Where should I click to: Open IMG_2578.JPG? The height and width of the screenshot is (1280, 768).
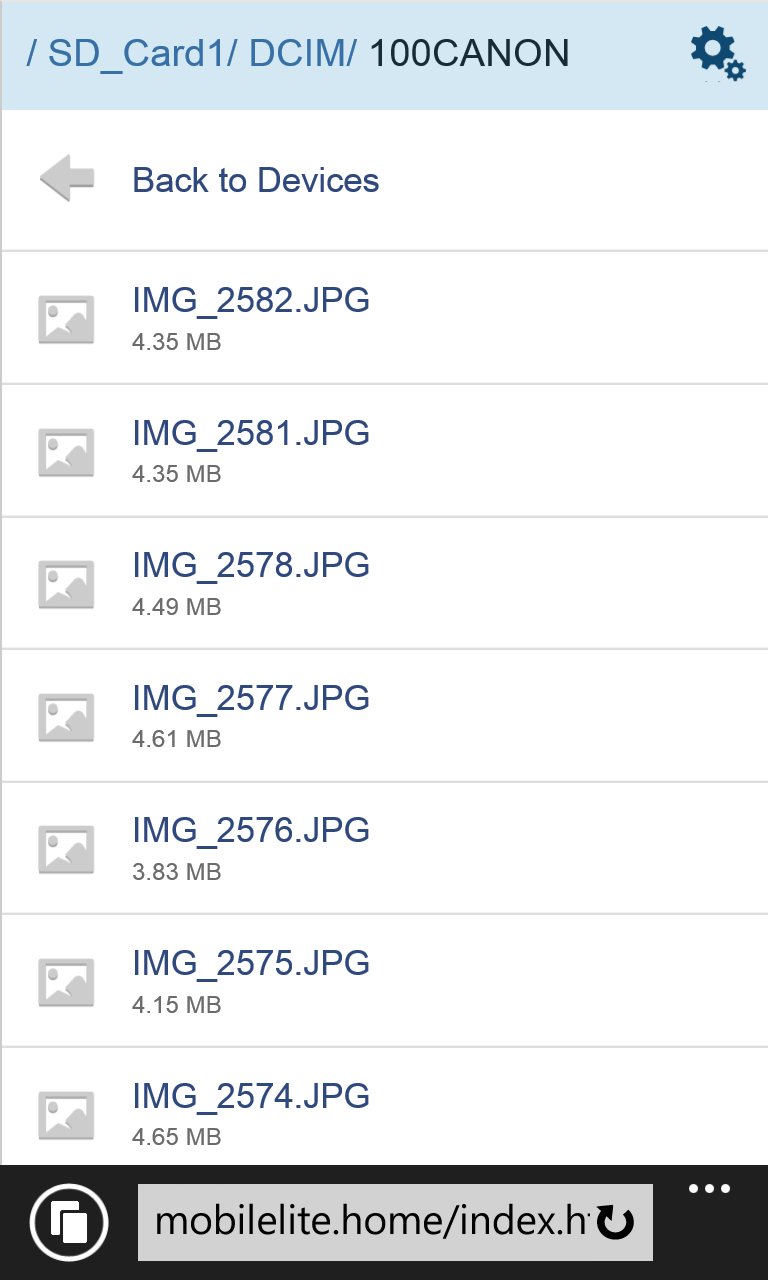[384, 583]
